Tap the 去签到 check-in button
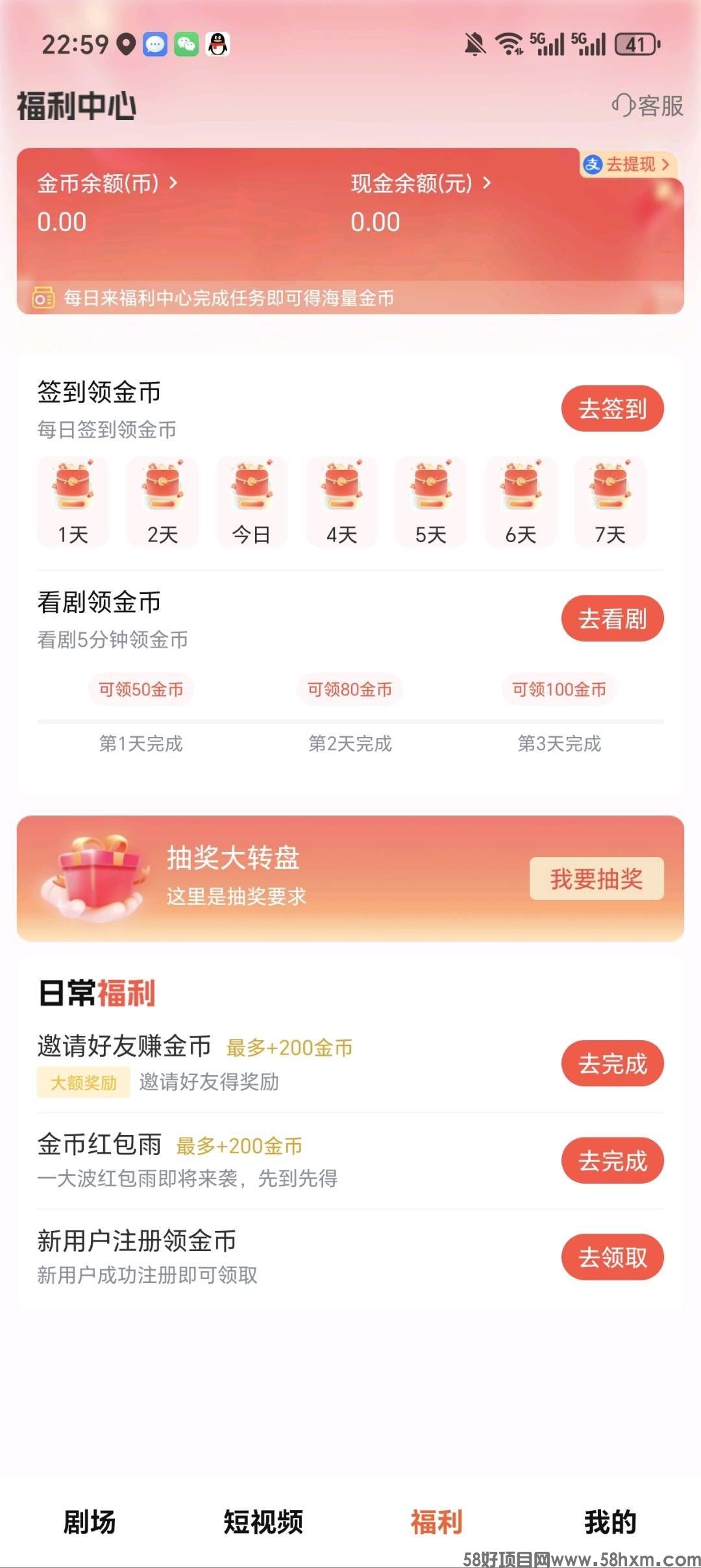Screen dimensions: 701x1568 tap(612, 409)
